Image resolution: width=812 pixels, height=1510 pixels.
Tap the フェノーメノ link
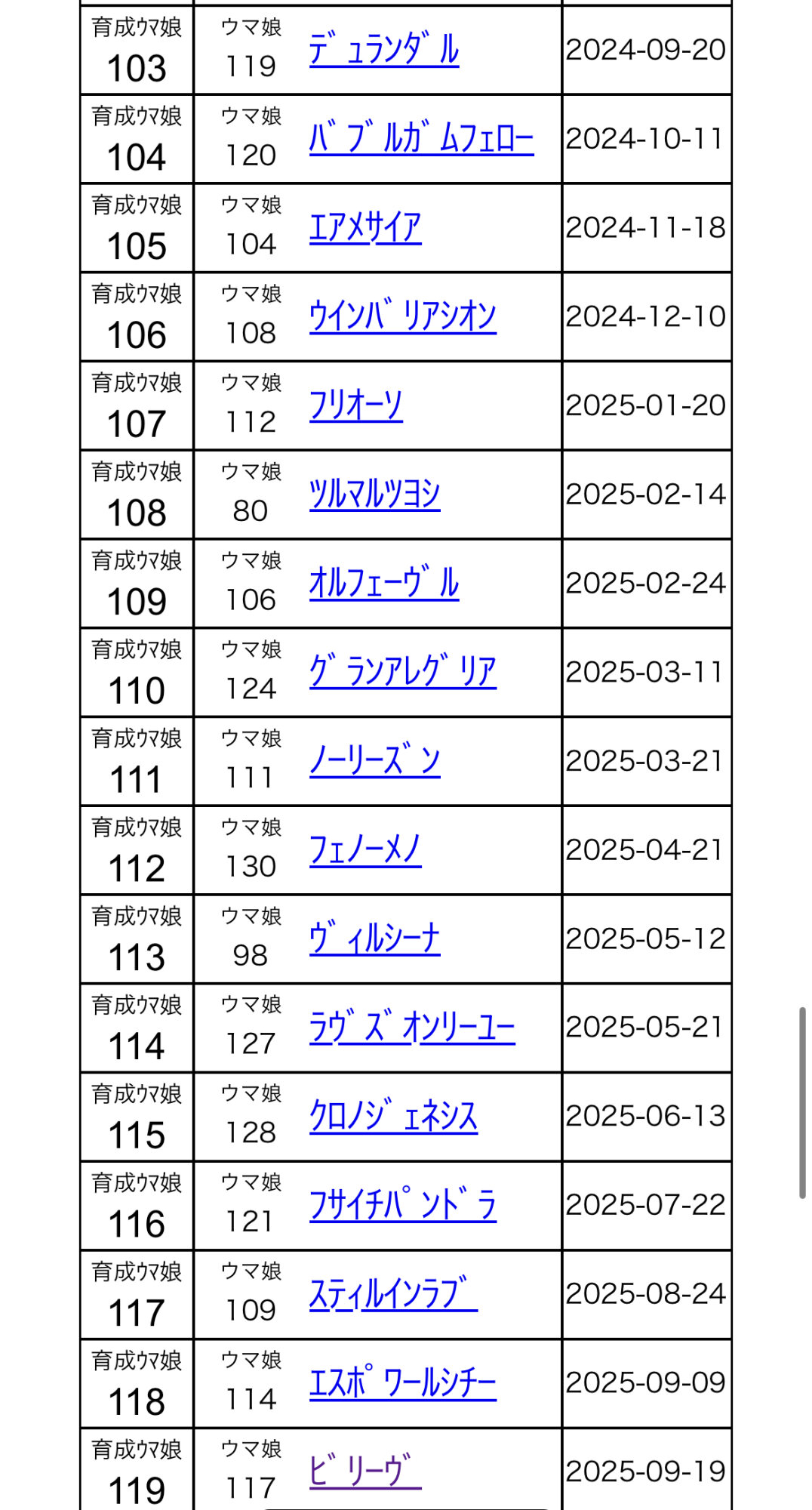(x=365, y=850)
